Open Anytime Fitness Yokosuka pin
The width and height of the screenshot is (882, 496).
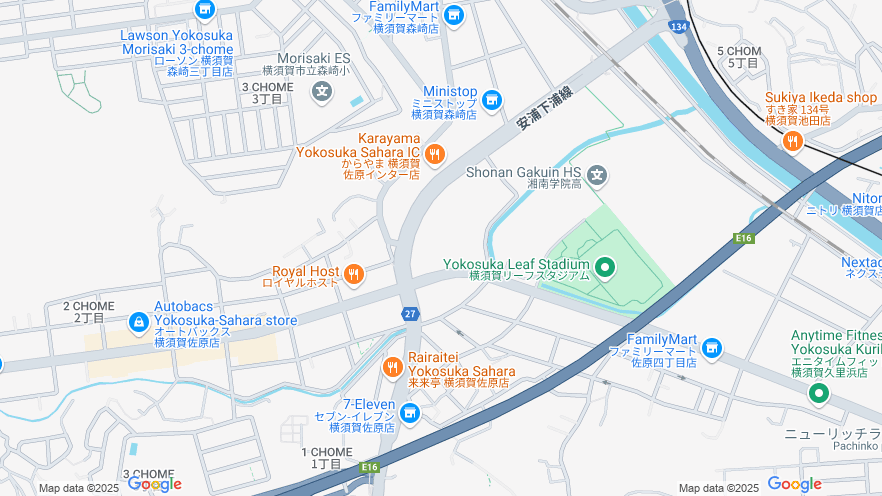click(x=819, y=393)
